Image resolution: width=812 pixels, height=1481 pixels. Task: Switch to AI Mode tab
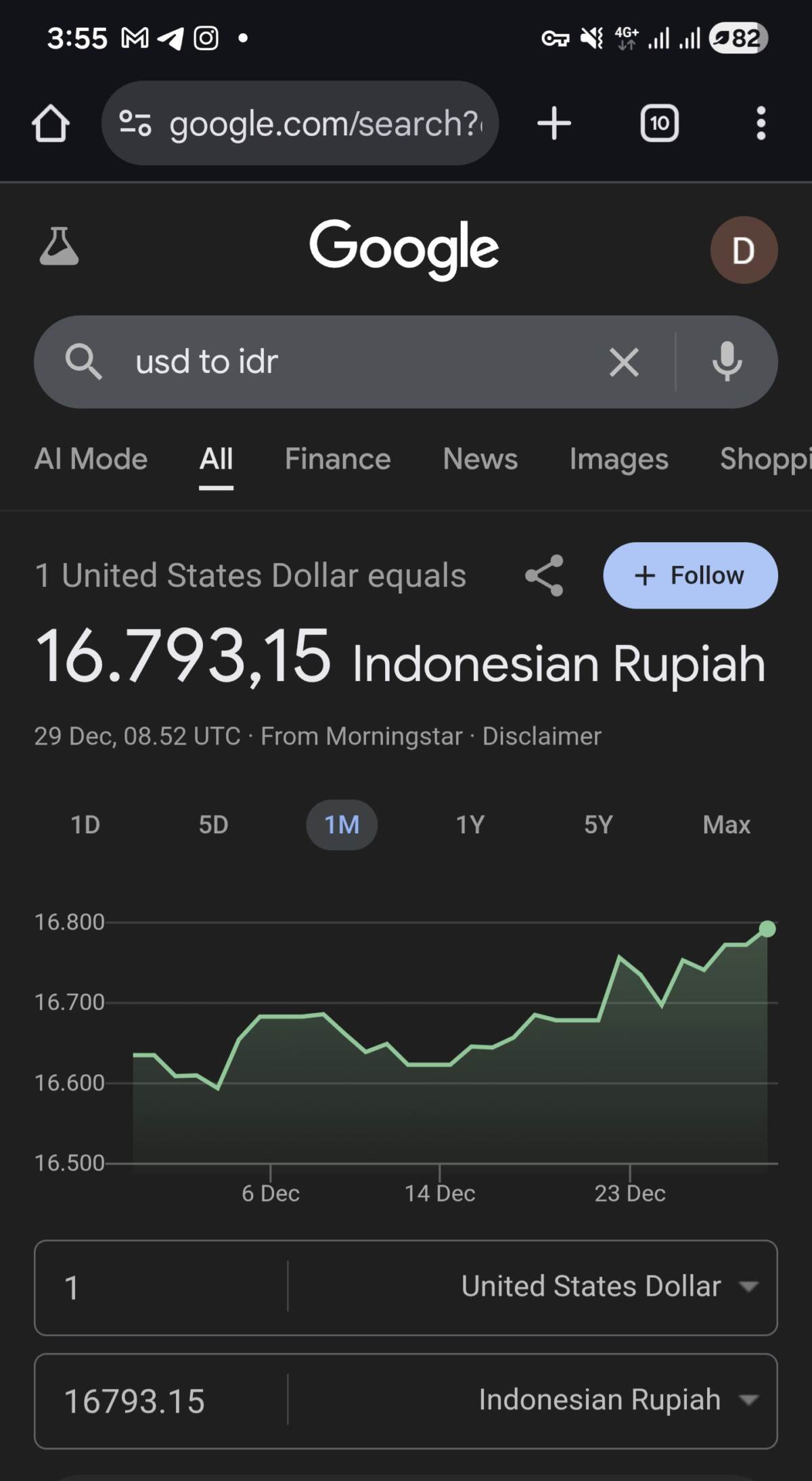pyautogui.click(x=91, y=459)
